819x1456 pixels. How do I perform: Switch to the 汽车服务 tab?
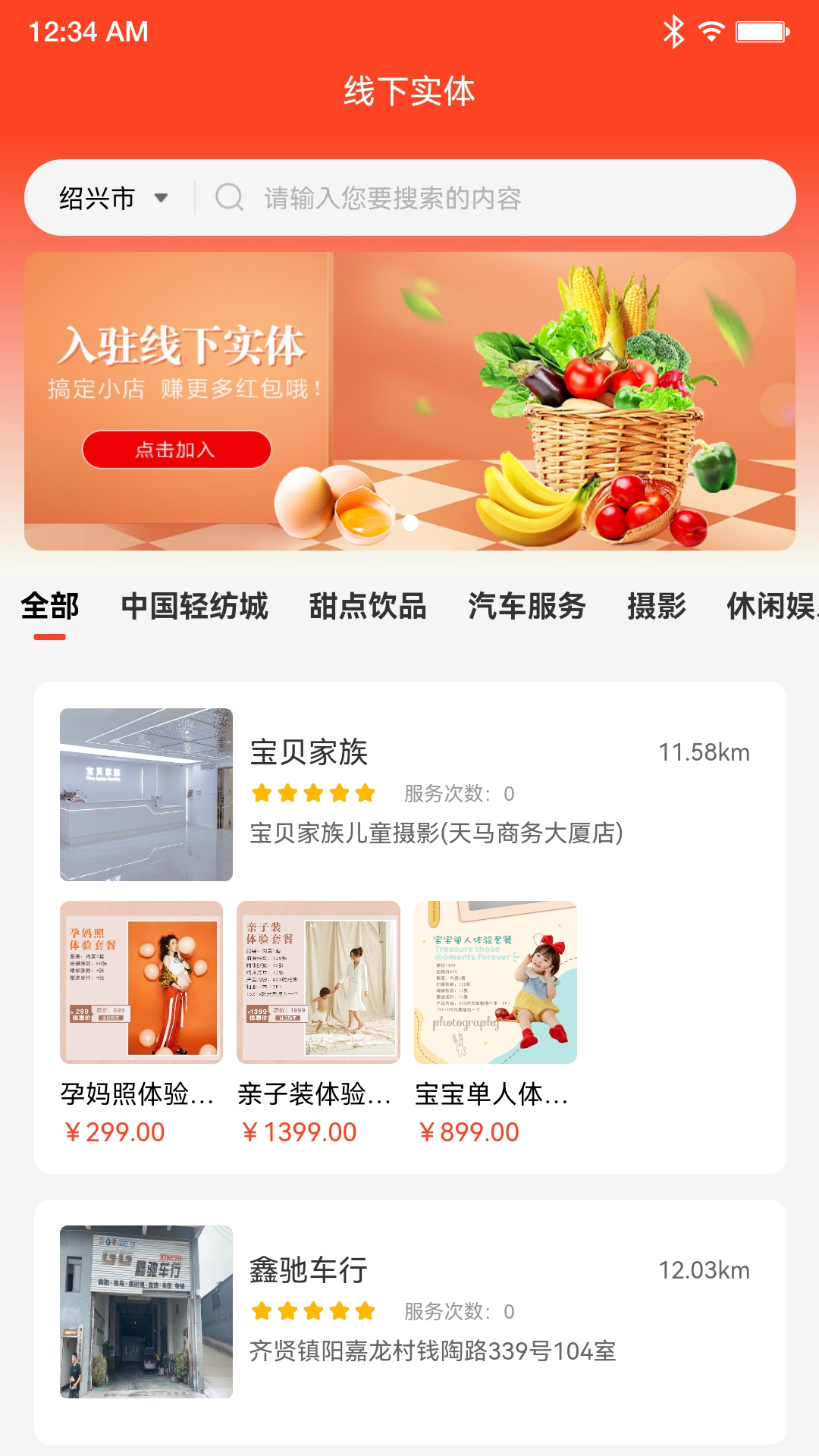(527, 607)
